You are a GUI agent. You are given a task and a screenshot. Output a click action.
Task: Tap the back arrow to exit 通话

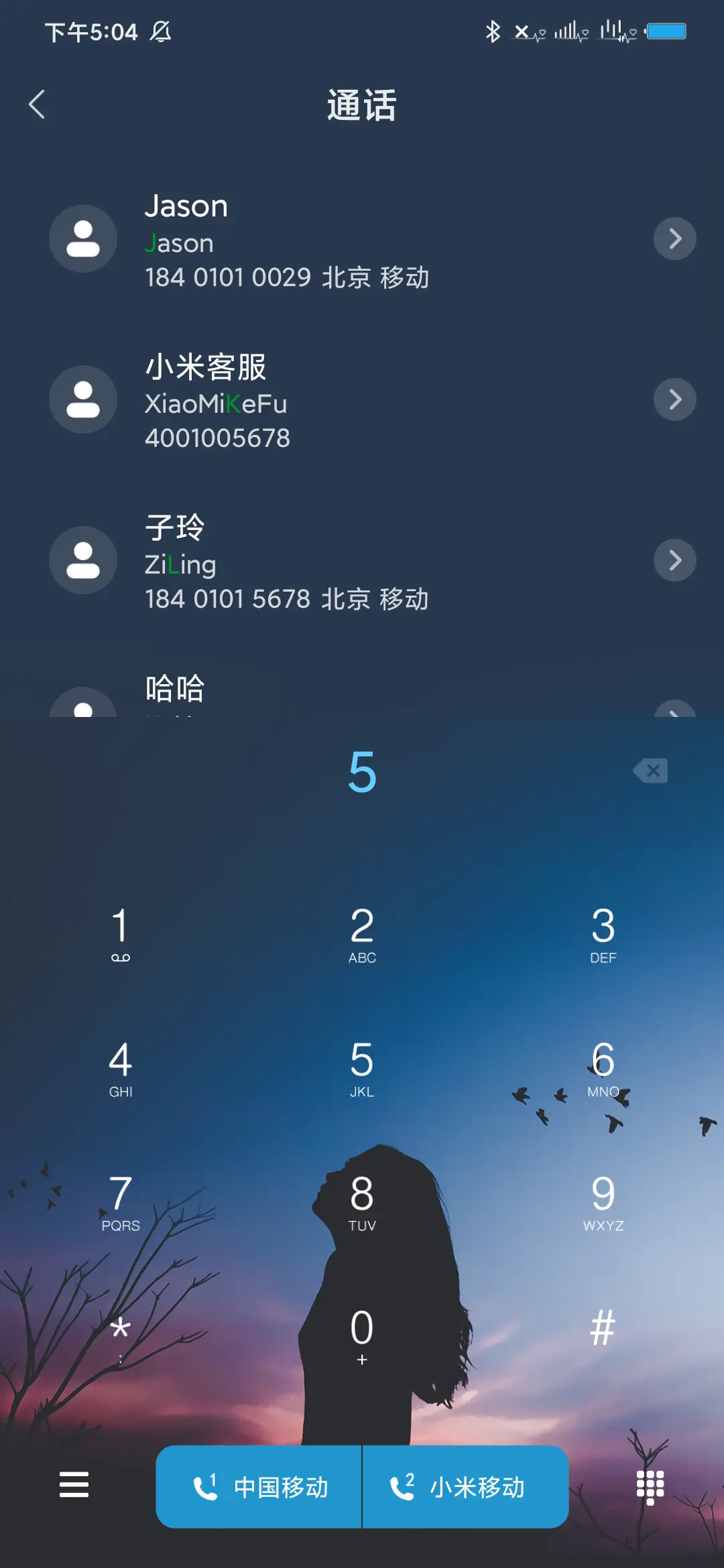point(37,105)
